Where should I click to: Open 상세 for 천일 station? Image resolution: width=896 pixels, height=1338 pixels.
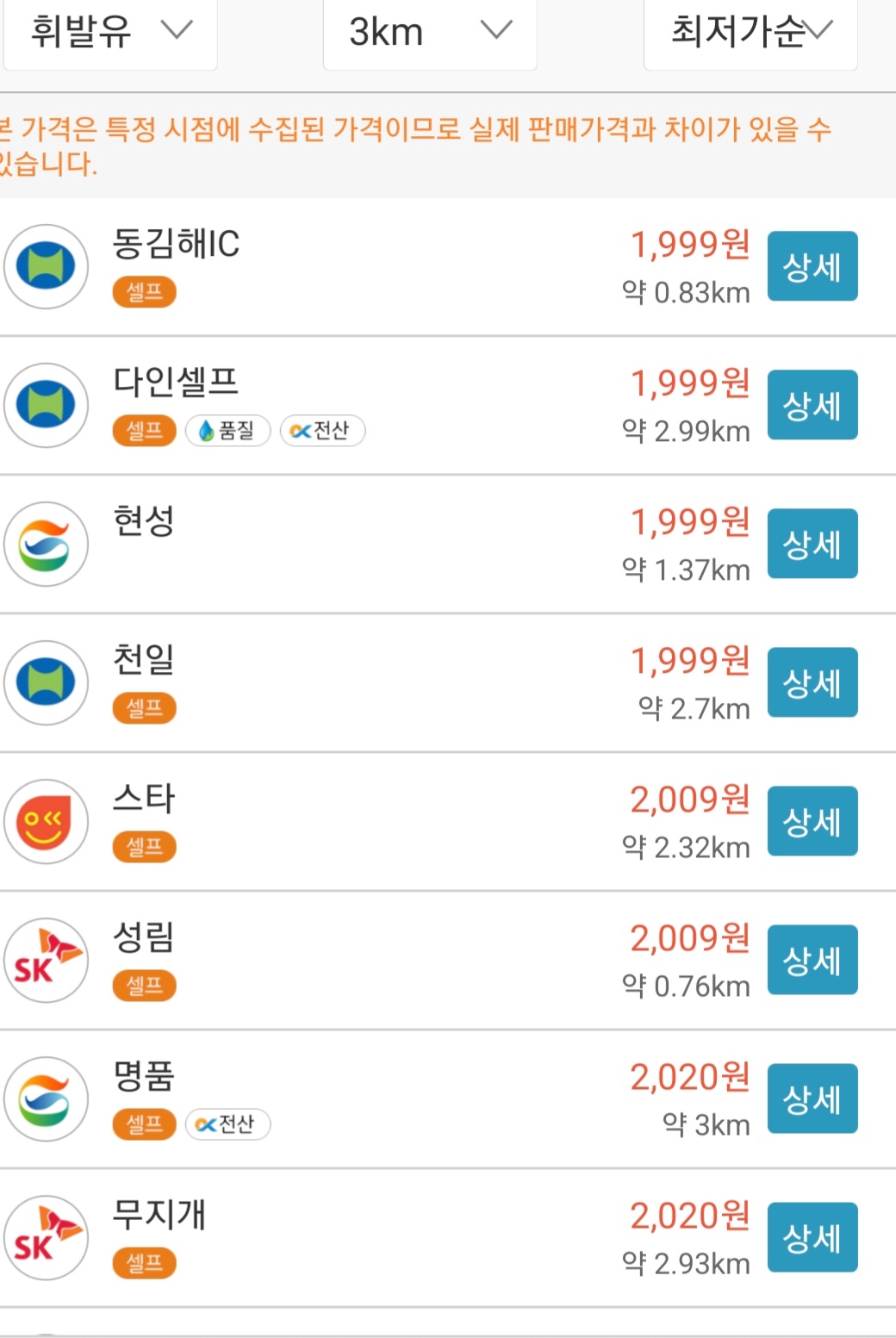(x=812, y=682)
